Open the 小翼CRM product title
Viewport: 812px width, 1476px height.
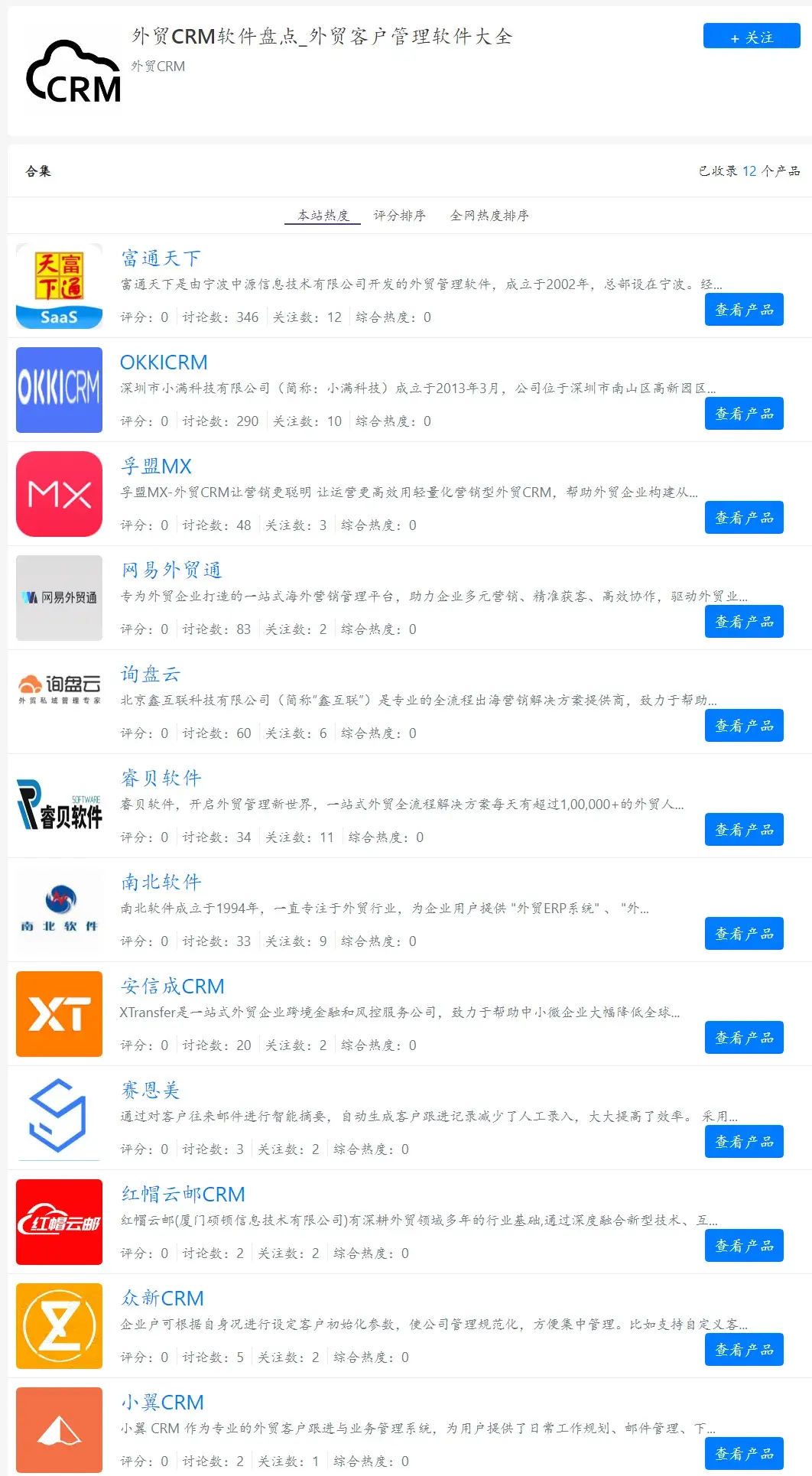(x=163, y=1403)
